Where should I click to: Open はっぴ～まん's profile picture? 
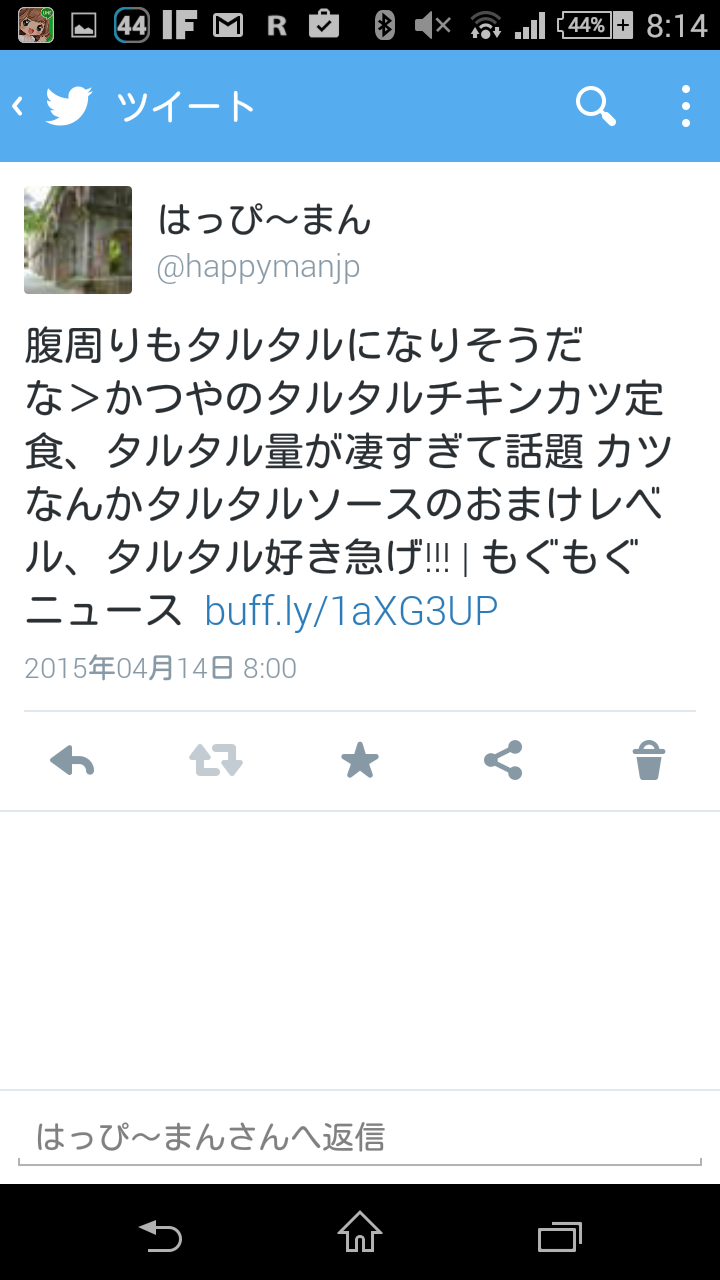tap(78, 240)
